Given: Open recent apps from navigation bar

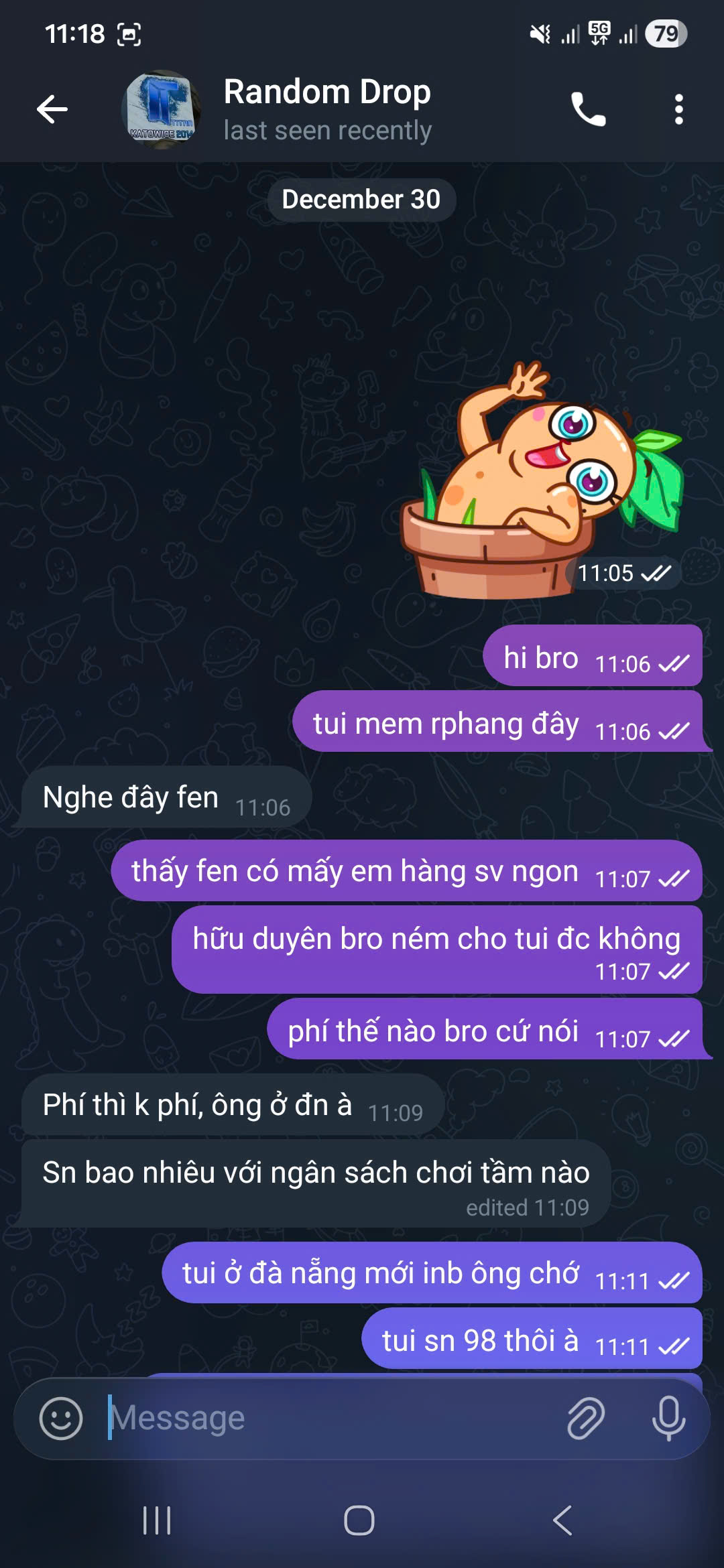Looking at the screenshot, I should point(157,1520).
